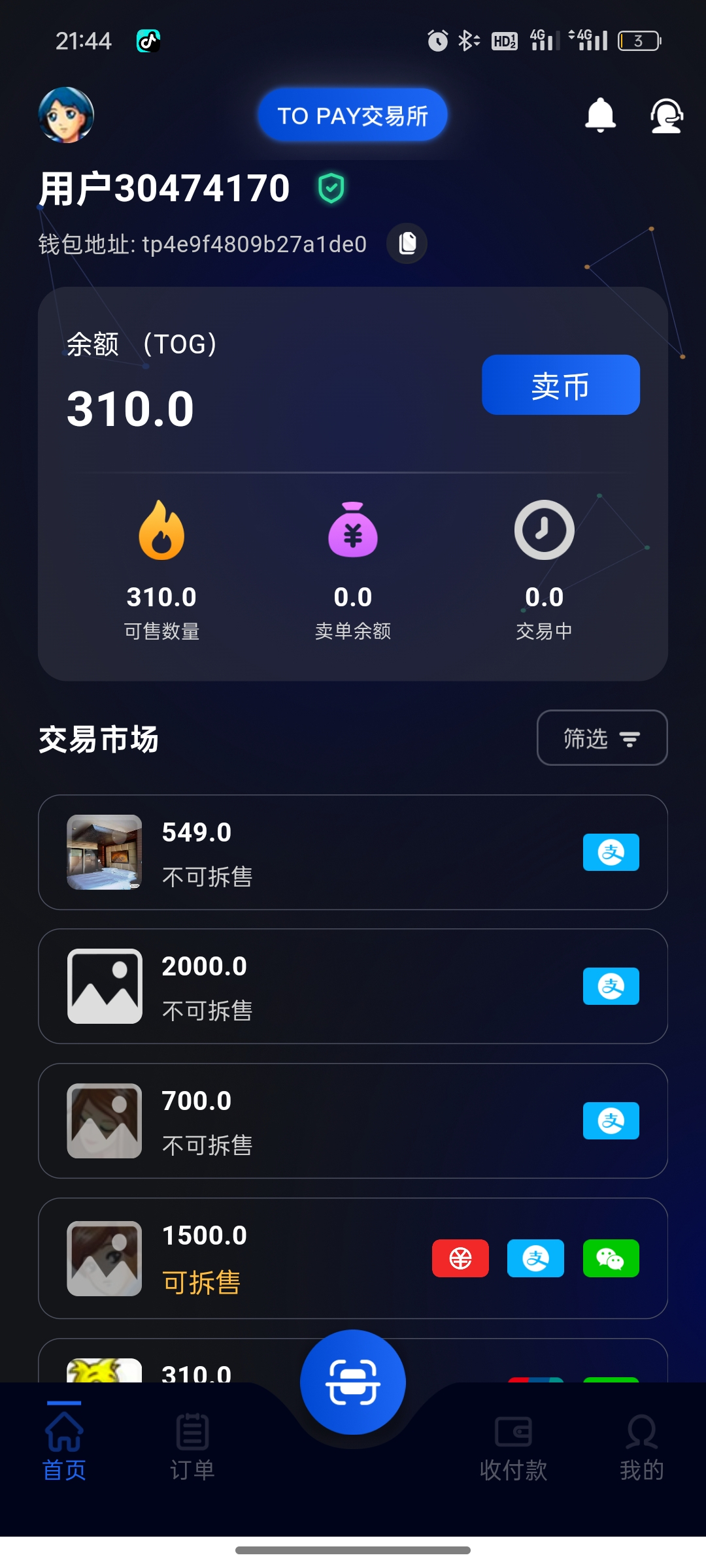Image resolution: width=706 pixels, height=1568 pixels.
Task: Open the notifications bell
Action: (600, 116)
